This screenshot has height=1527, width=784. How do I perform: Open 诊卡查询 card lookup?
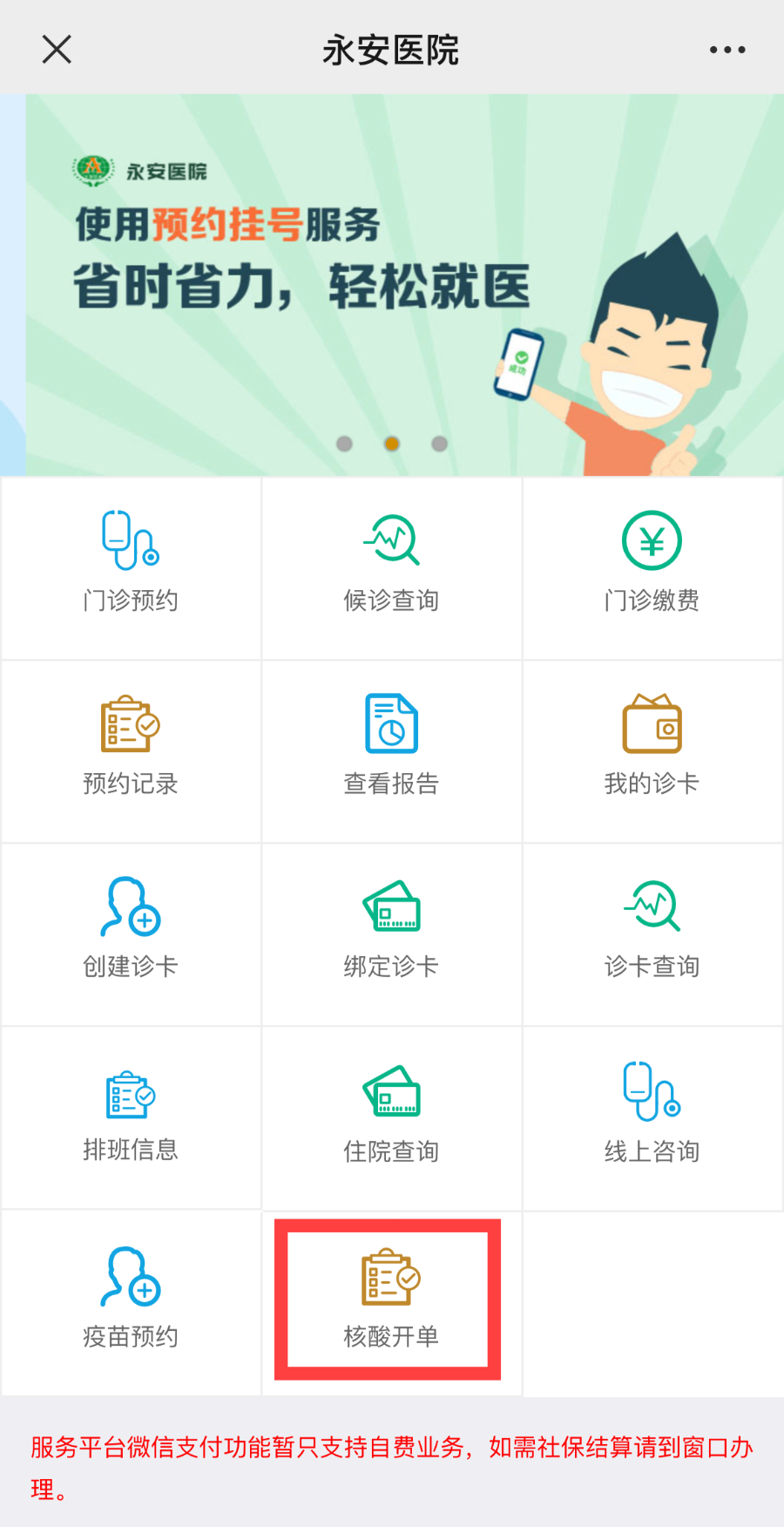coord(652,933)
